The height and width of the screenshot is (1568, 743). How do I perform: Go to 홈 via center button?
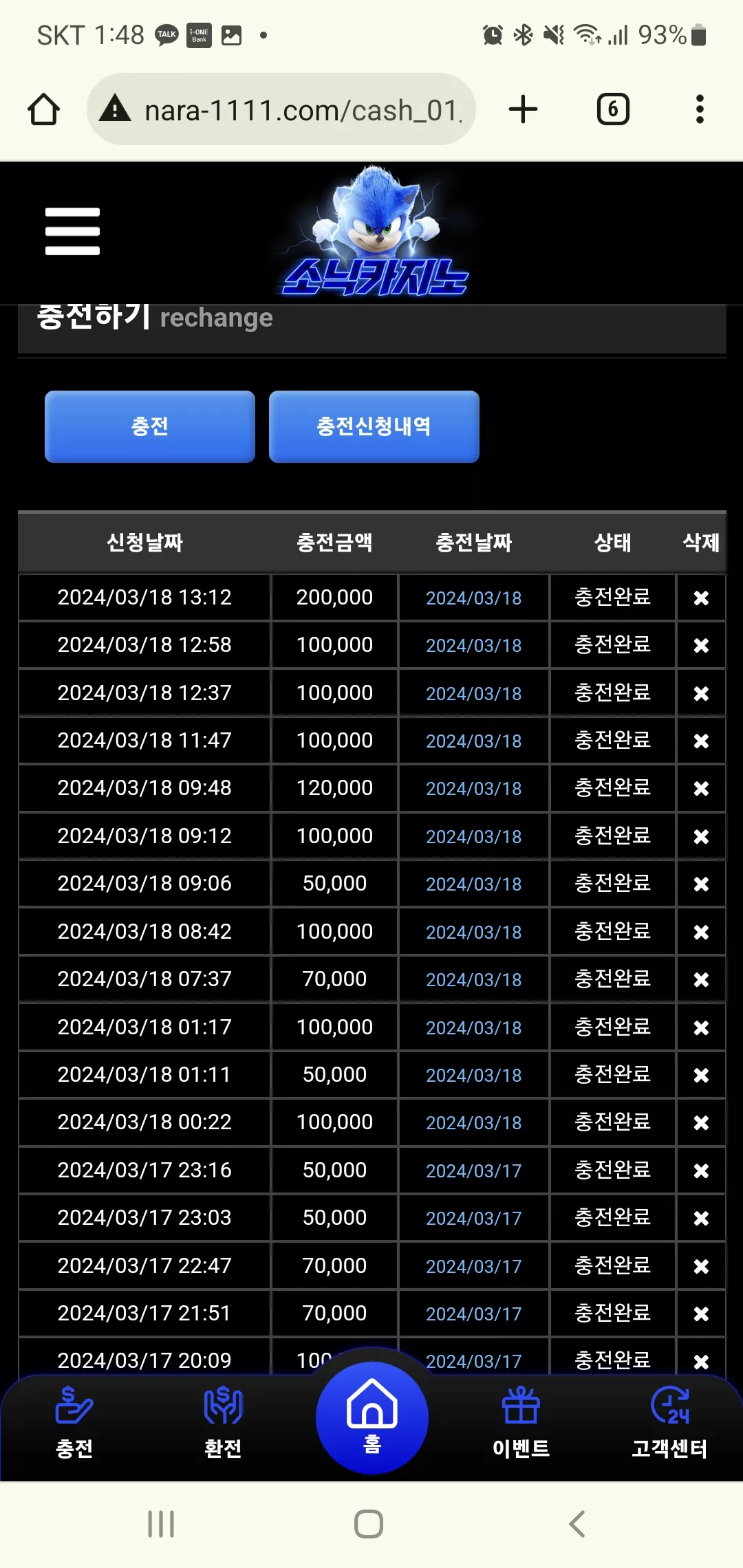coord(372,1418)
